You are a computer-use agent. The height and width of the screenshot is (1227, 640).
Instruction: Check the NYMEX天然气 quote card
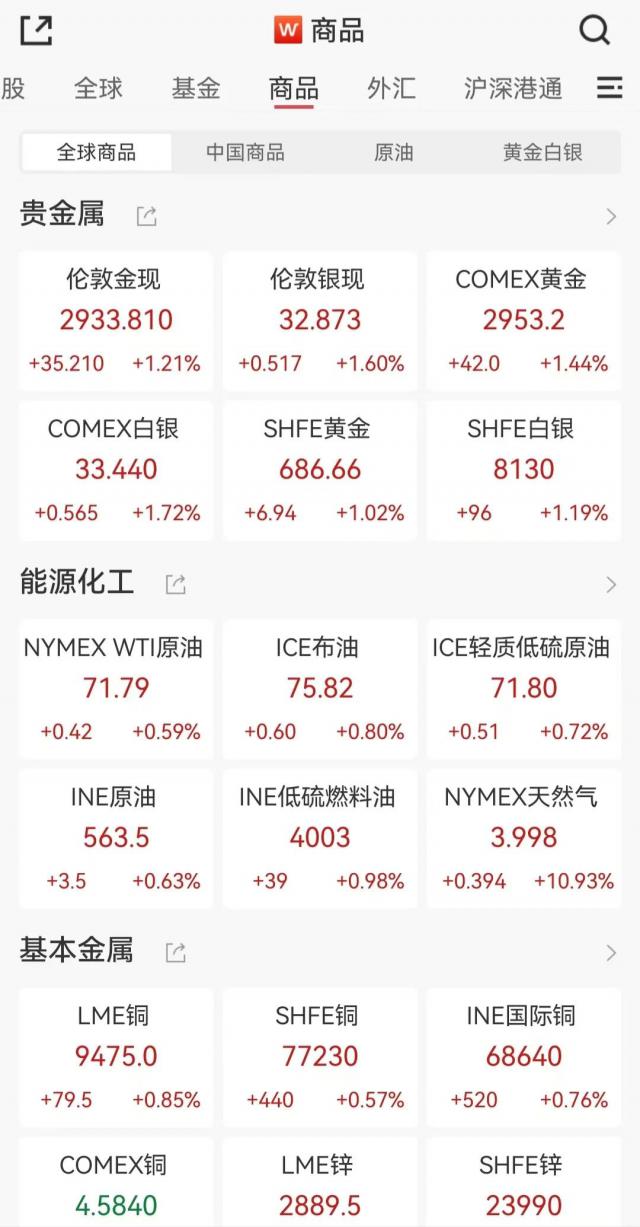pyautogui.click(x=523, y=838)
